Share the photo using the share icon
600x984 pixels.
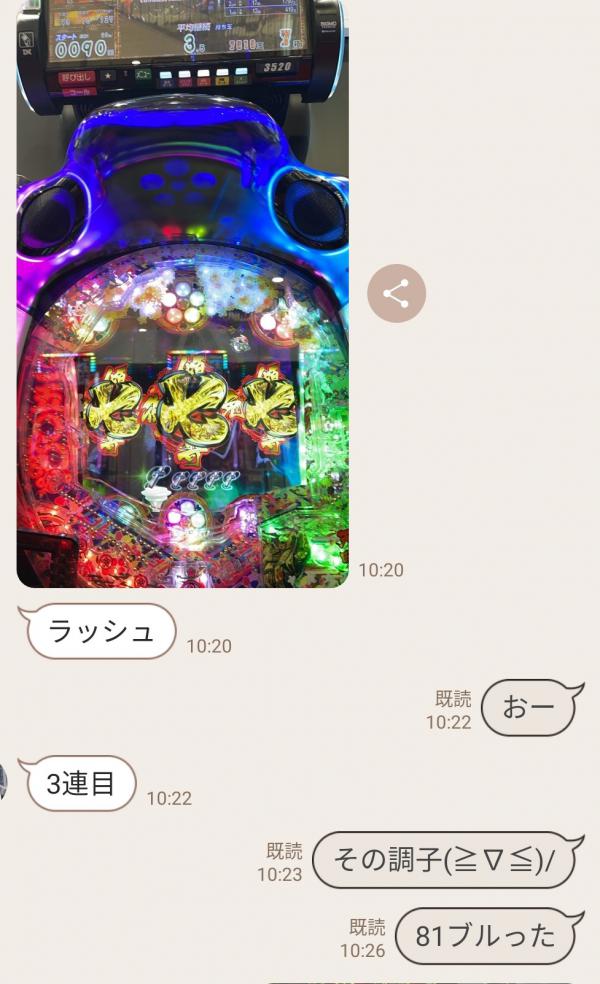(396, 294)
